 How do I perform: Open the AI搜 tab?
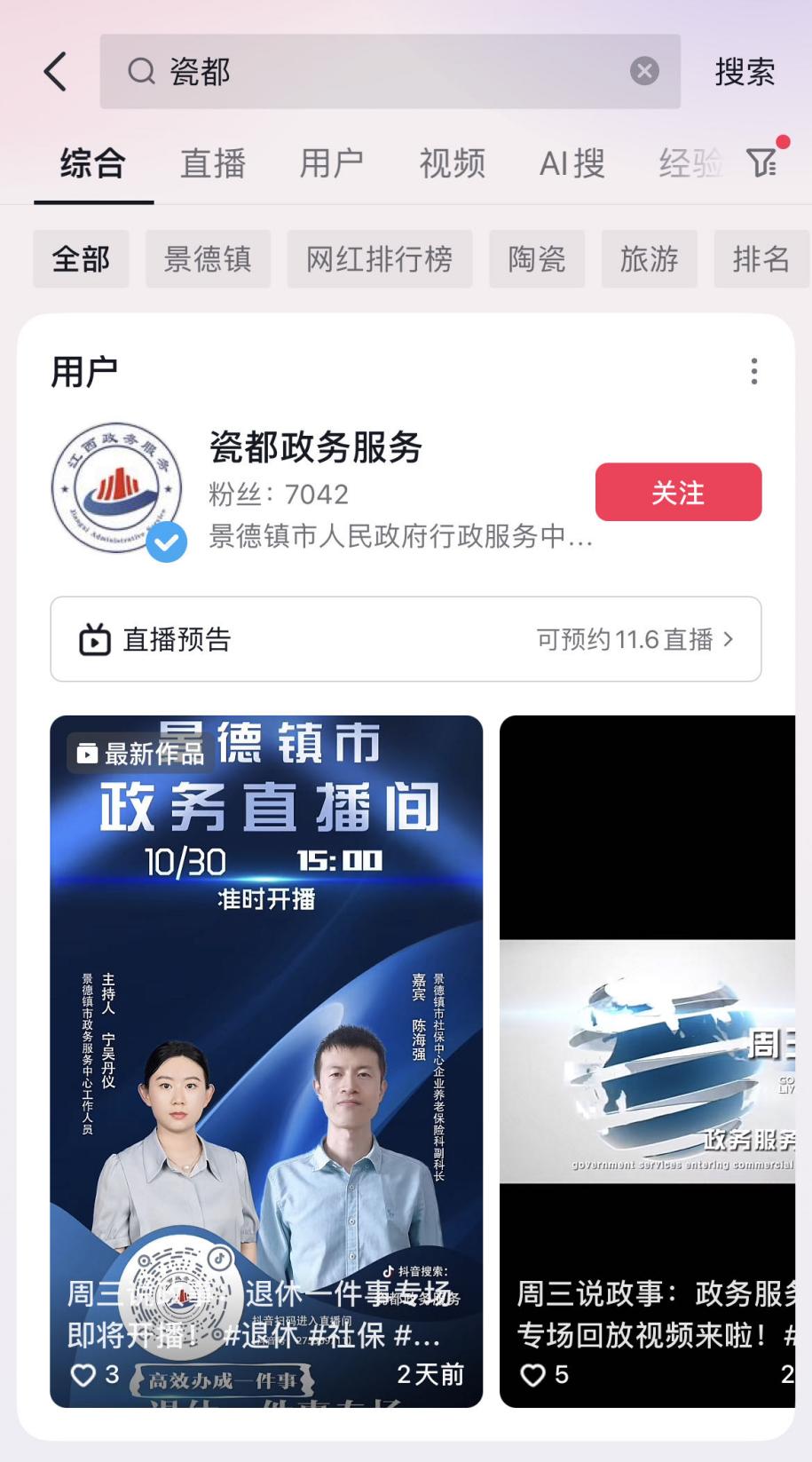(572, 164)
